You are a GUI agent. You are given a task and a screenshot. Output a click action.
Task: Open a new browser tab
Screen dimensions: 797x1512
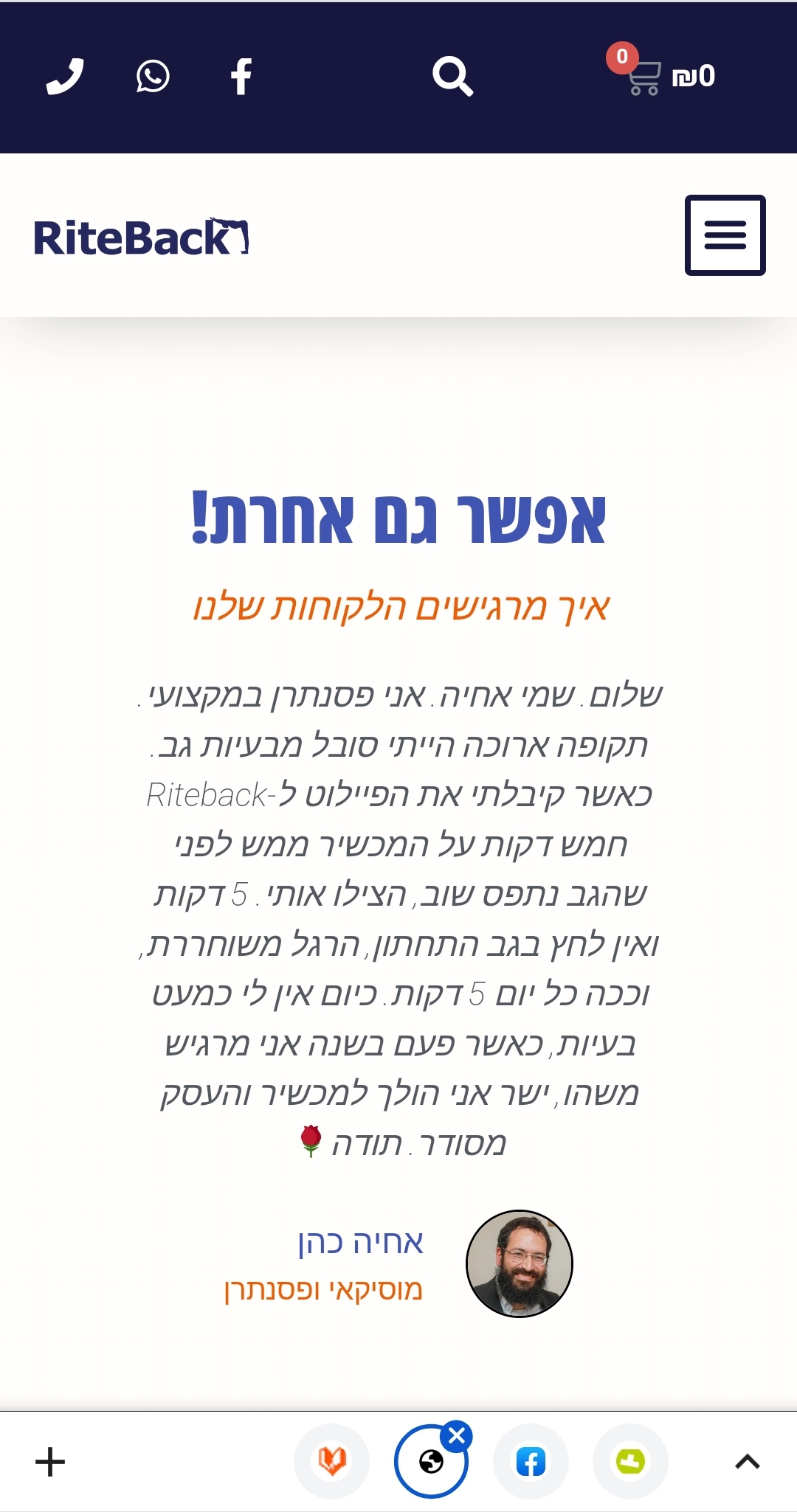[50, 1461]
